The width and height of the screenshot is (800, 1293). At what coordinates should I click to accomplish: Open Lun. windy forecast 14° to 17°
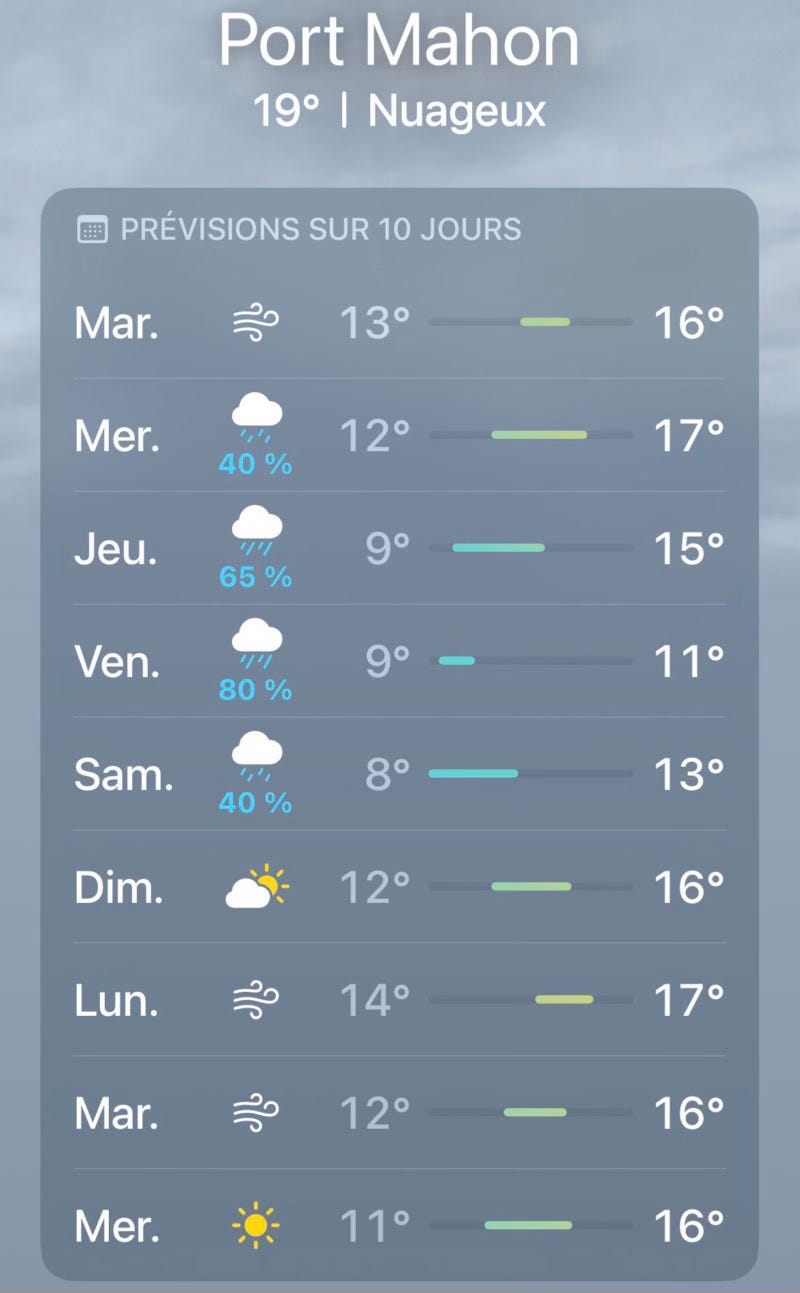click(398, 999)
